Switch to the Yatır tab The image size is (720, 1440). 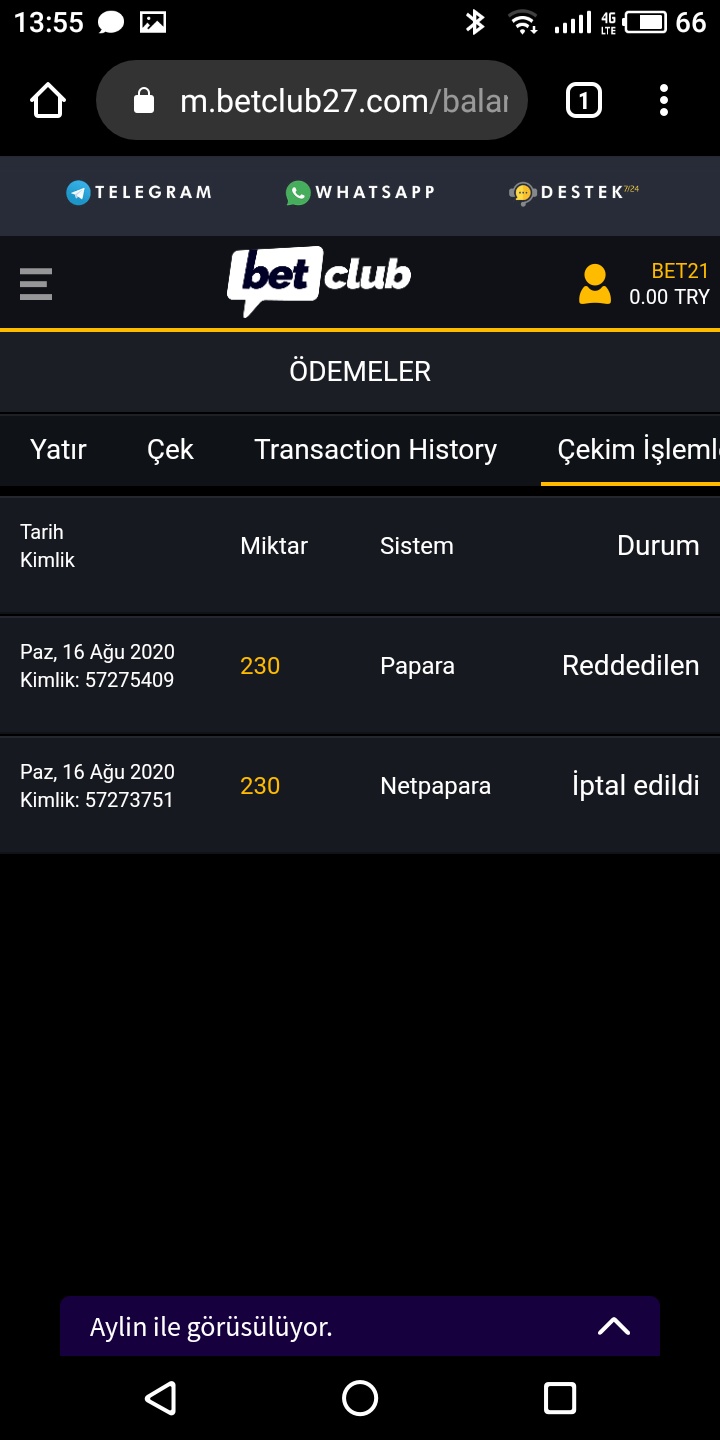58,450
